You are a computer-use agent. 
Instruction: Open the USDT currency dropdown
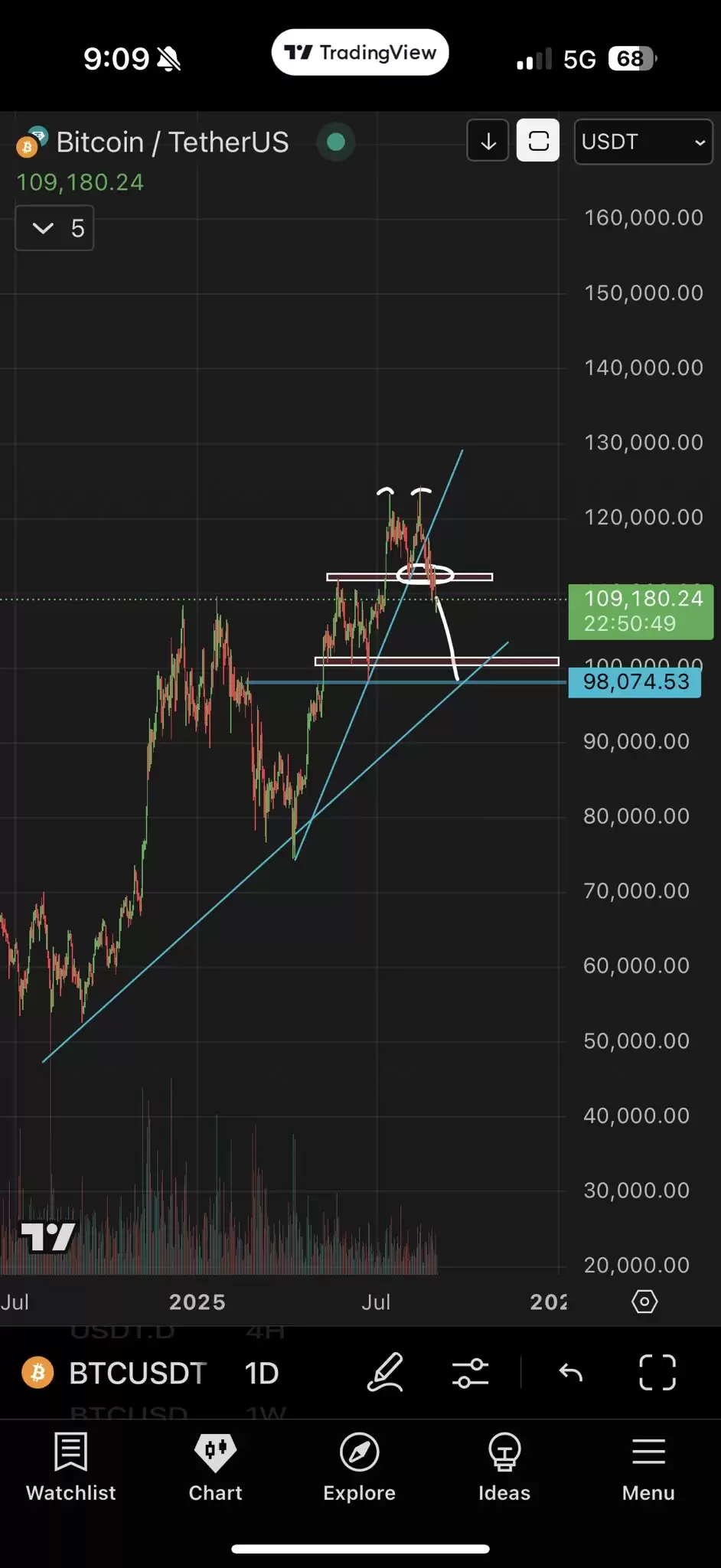643,142
